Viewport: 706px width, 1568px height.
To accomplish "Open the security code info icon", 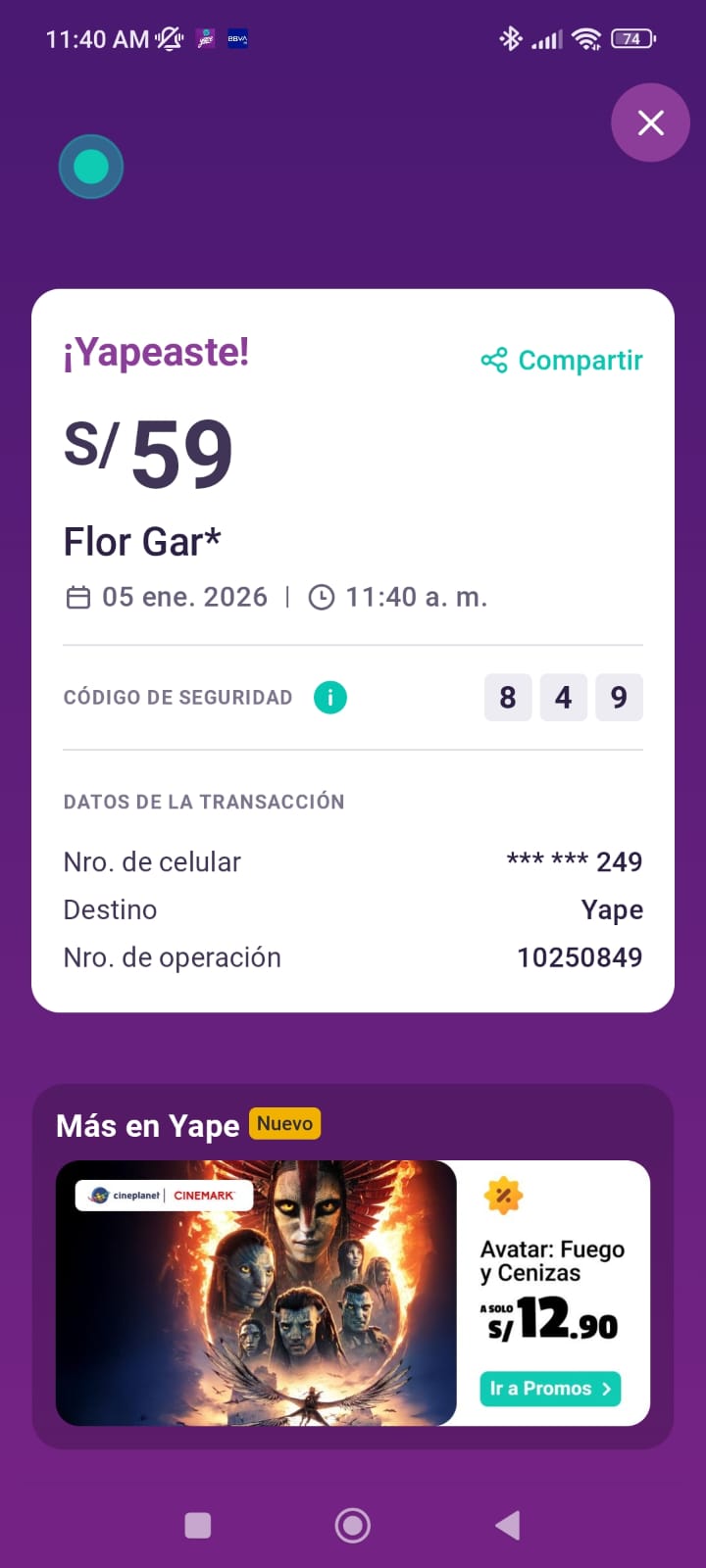I will (330, 698).
